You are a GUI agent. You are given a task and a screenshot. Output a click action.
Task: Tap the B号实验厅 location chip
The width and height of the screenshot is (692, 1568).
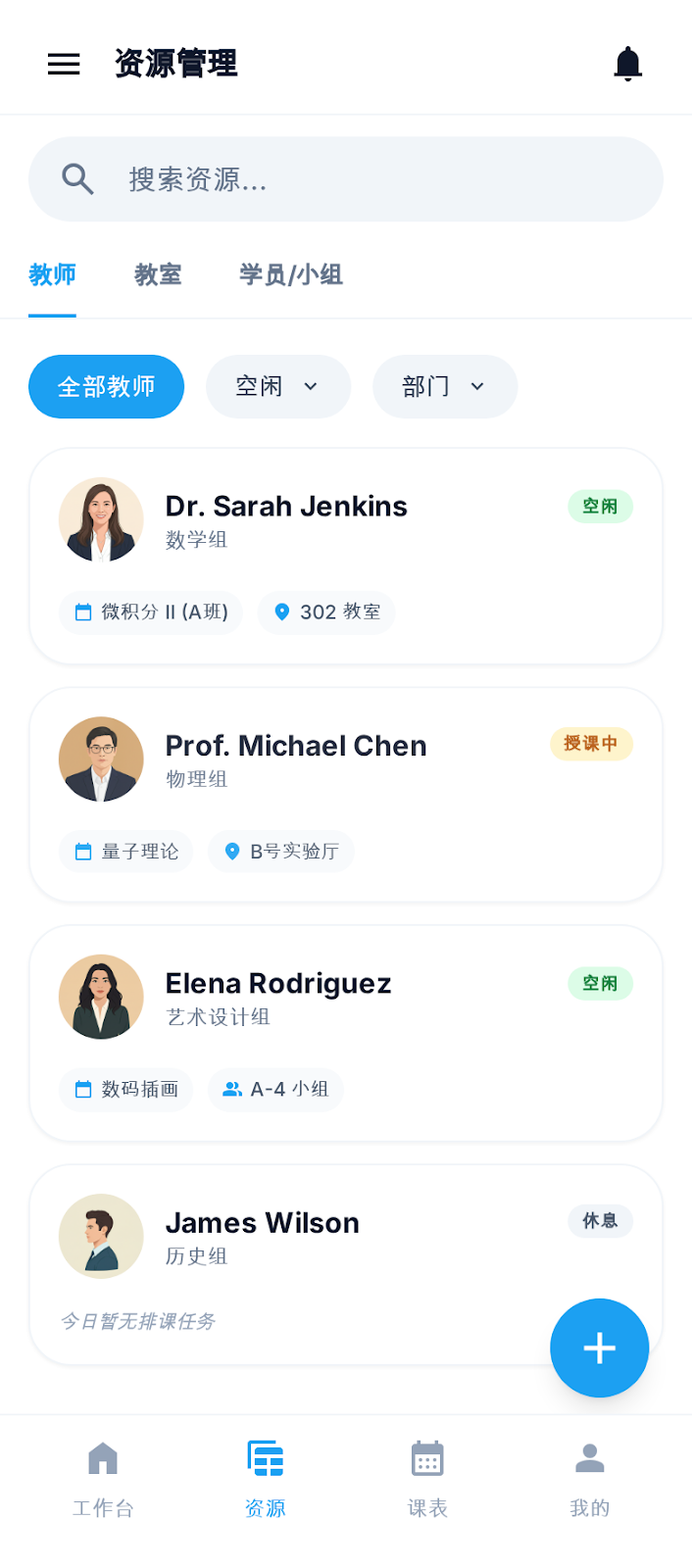[x=281, y=852]
